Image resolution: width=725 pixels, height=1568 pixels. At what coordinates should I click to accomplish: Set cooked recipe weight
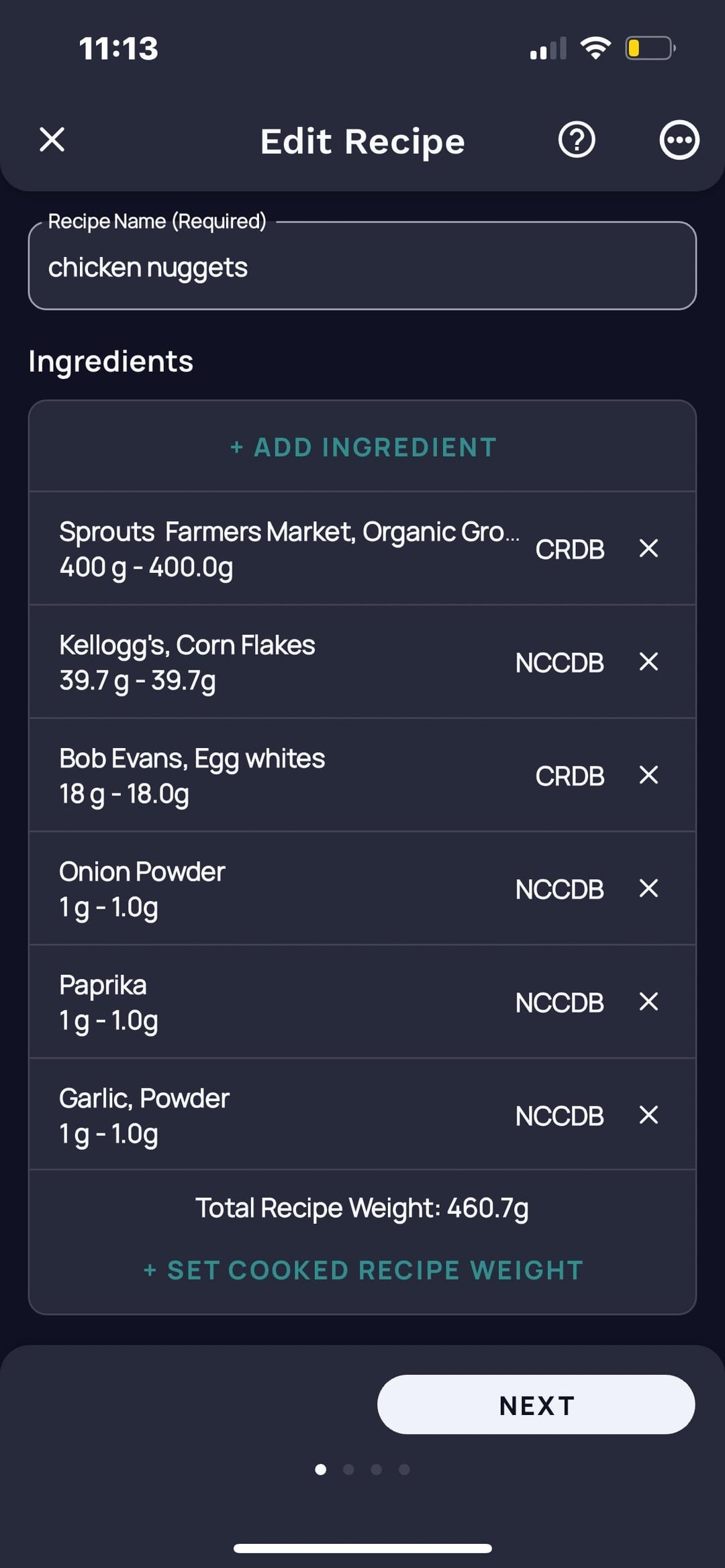362,1269
